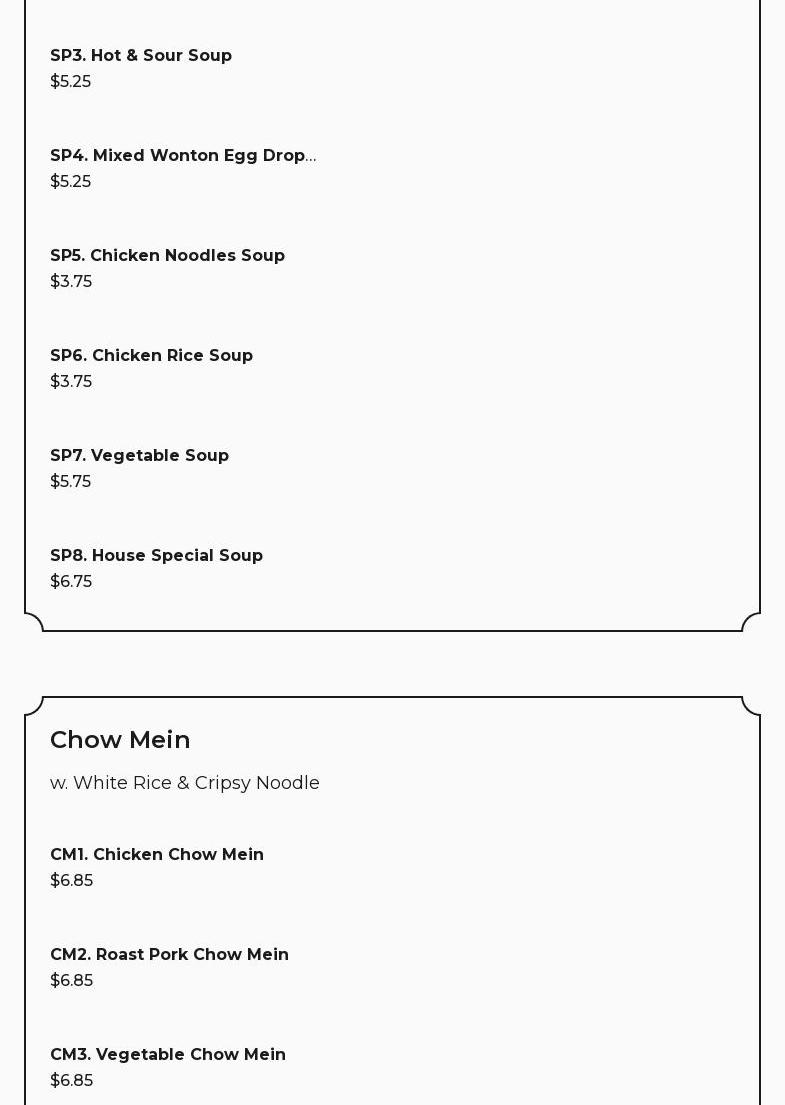The height and width of the screenshot is (1105, 785).
Task: Open SP6. Chicken Rice Soup
Action: coord(151,356)
